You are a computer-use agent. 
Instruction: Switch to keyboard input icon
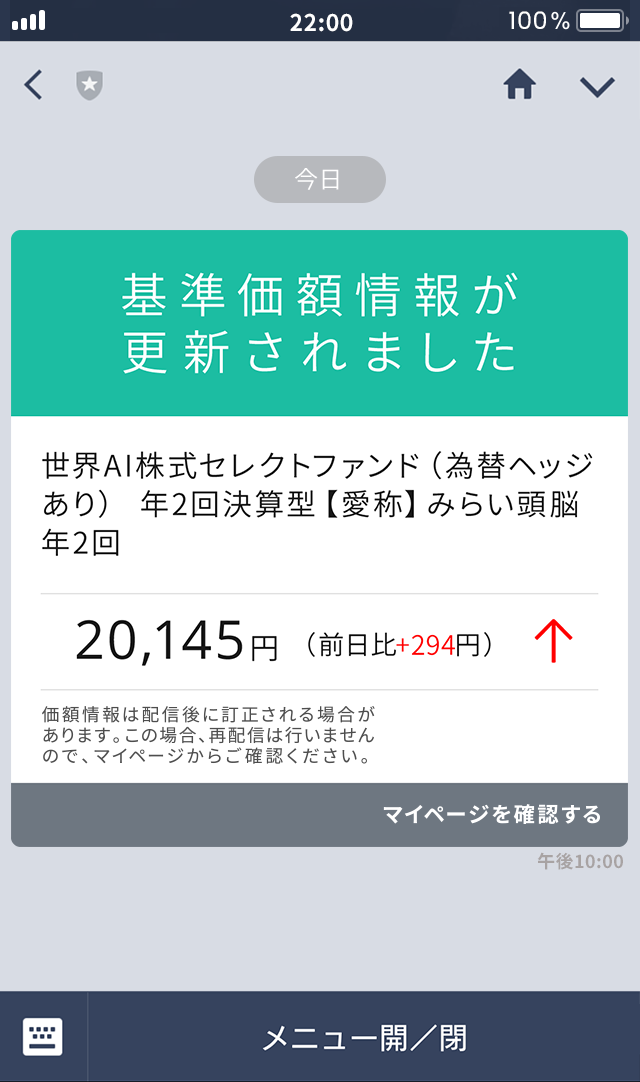43,1036
